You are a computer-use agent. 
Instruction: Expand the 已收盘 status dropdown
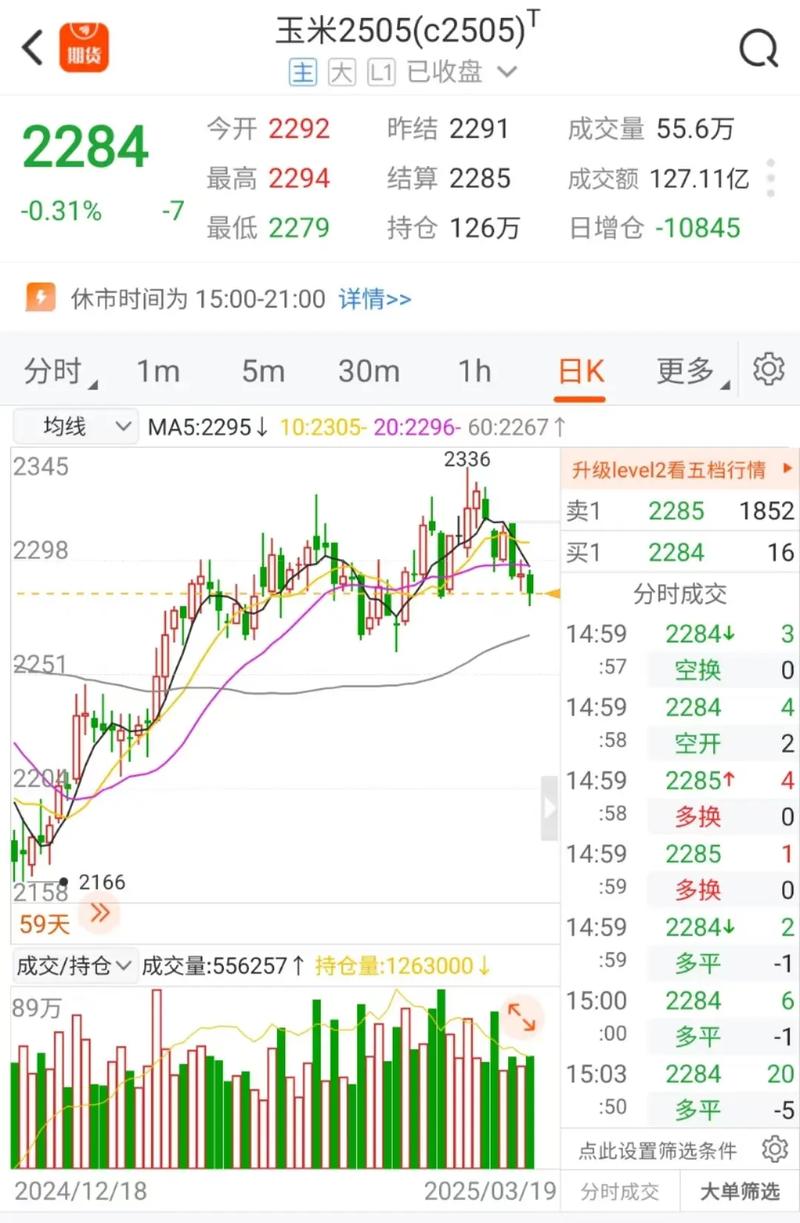click(508, 72)
